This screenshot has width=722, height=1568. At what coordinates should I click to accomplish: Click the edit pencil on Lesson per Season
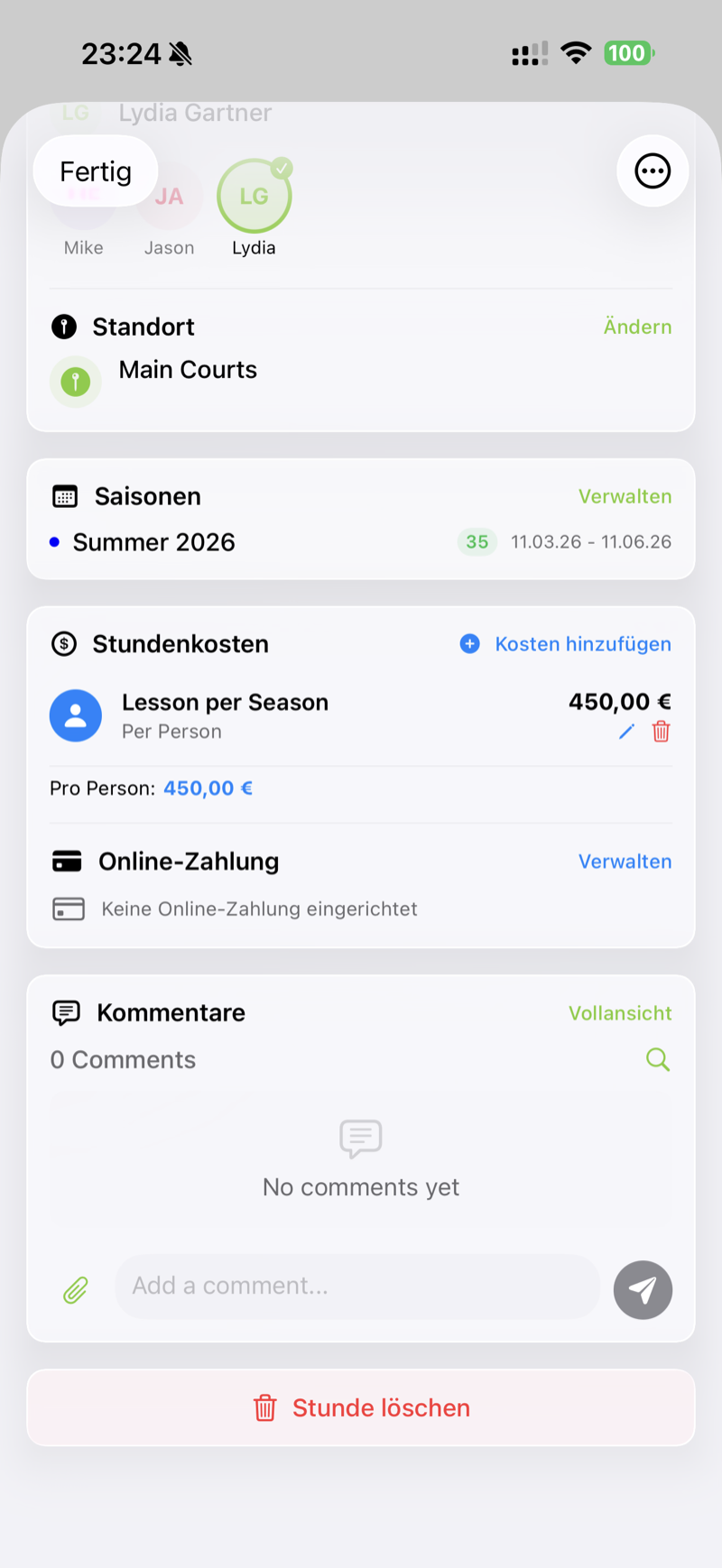pos(626,732)
